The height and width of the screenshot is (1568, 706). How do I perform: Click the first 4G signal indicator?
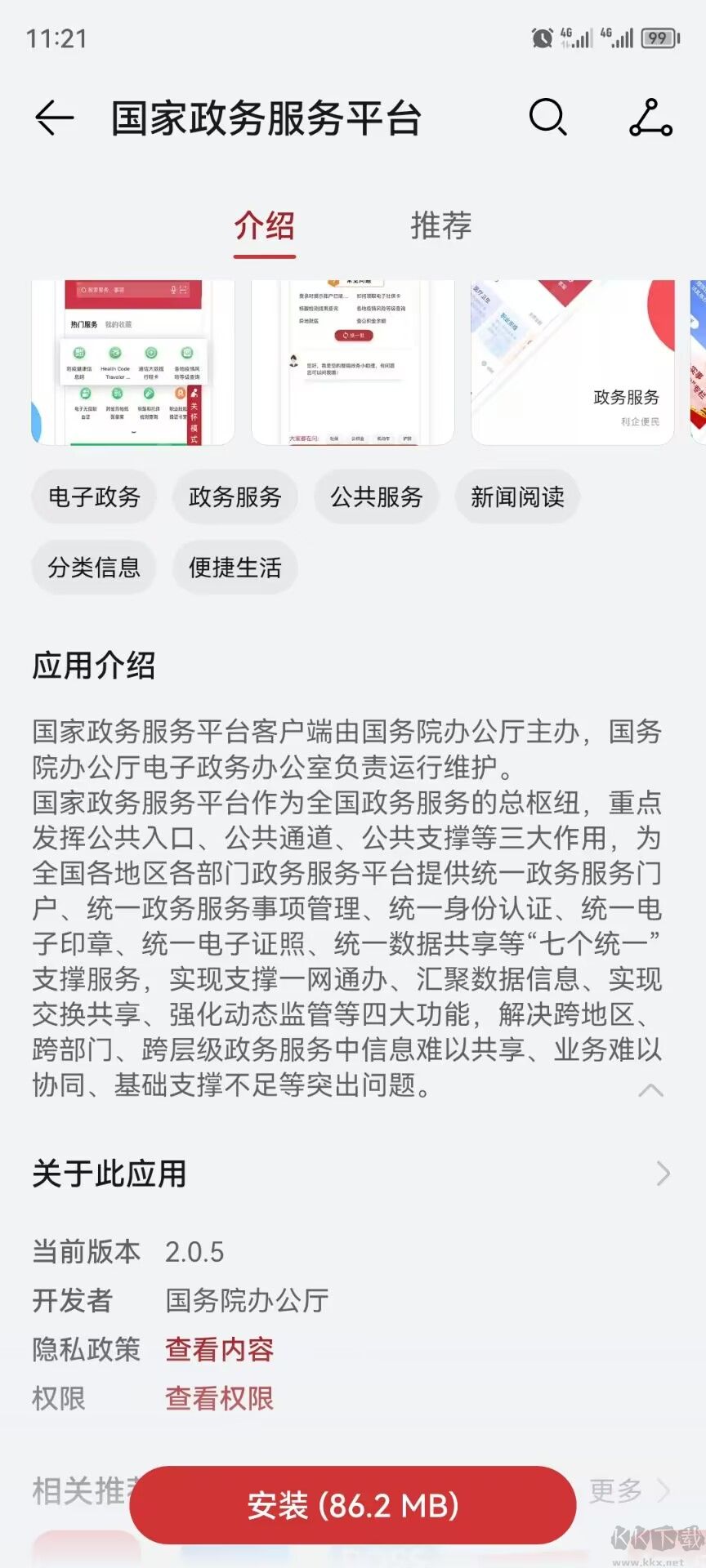[578, 37]
